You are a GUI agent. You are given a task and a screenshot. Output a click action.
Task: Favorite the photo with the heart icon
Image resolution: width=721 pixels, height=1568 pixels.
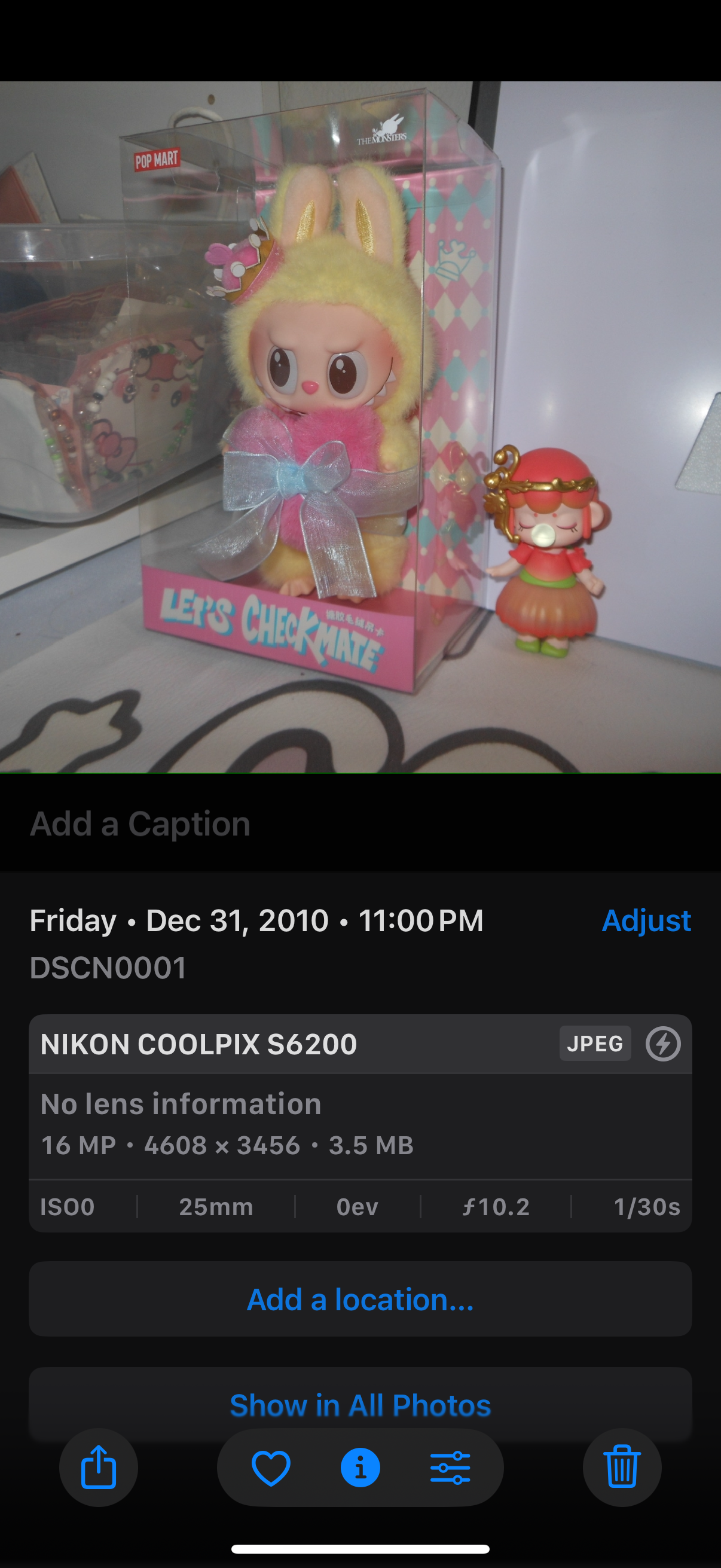271,1468
